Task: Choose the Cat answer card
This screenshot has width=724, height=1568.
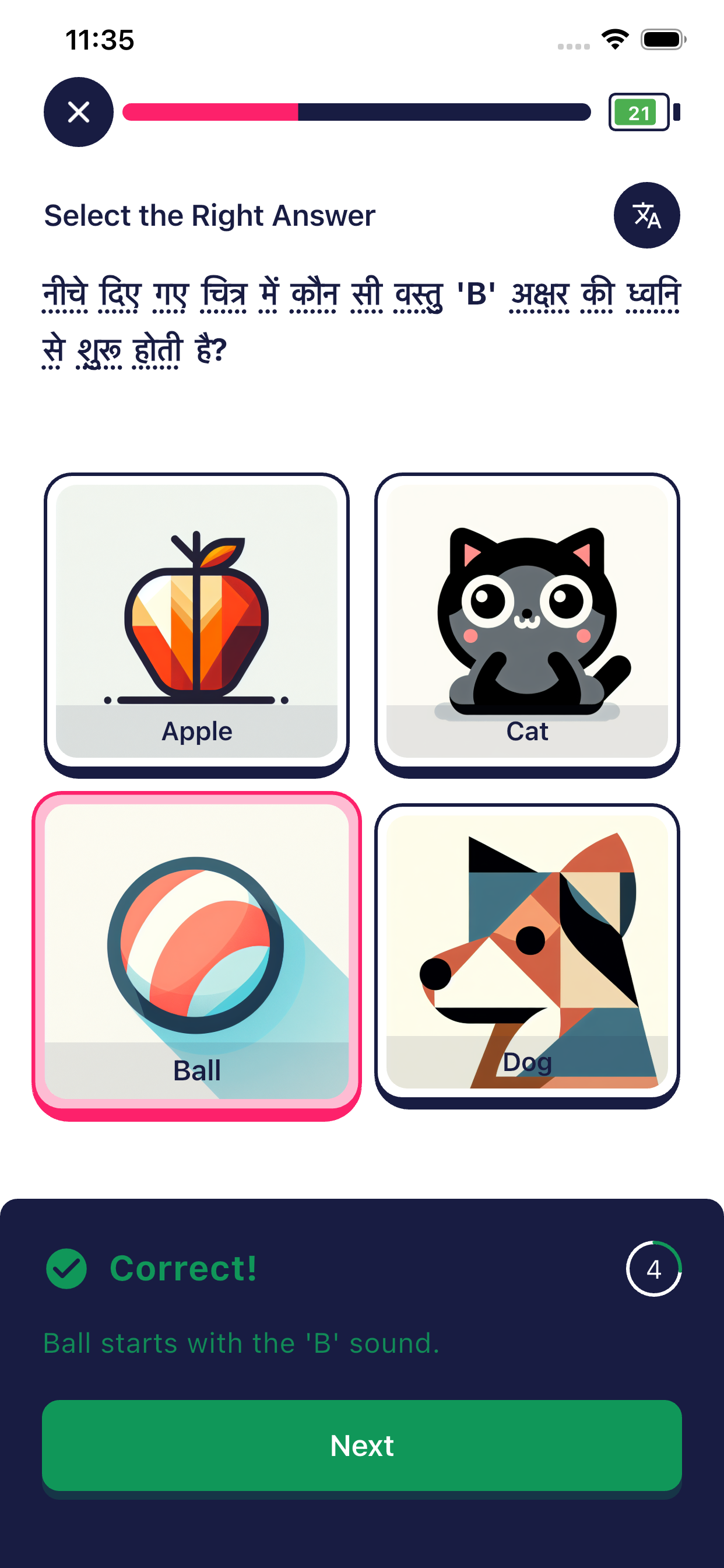Action: 527,622
